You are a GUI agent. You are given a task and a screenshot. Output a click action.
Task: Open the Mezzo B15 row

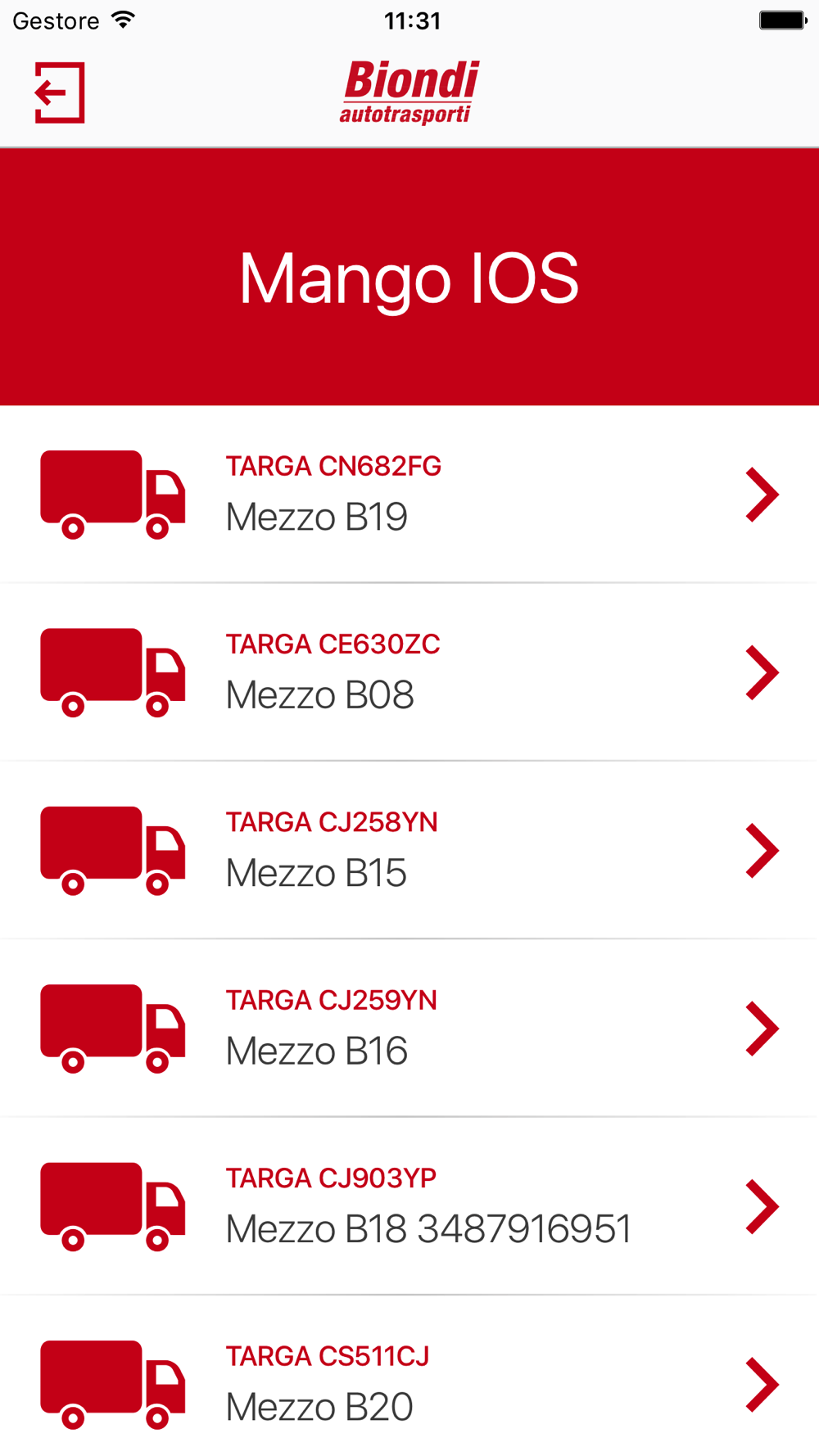point(409,850)
